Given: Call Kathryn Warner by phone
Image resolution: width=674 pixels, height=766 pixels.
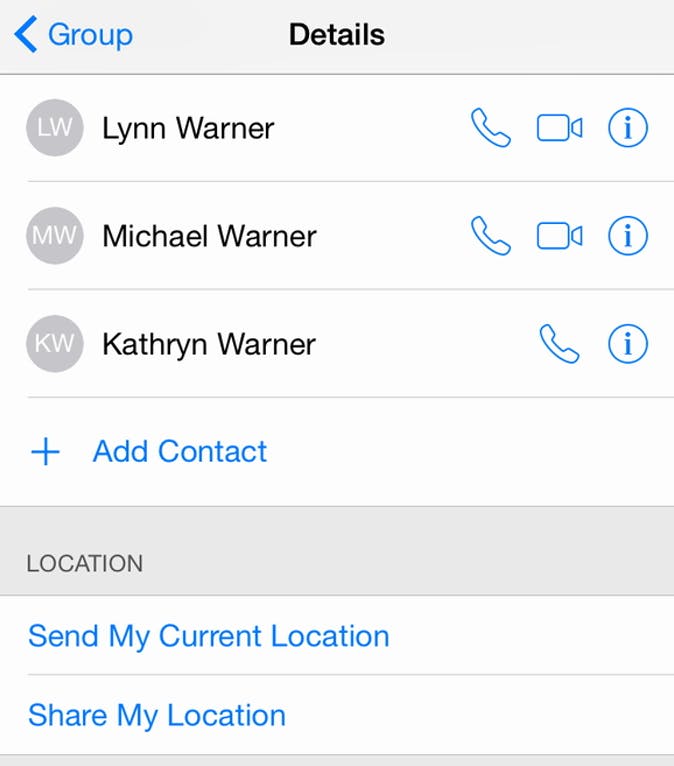Looking at the screenshot, I should coord(559,344).
